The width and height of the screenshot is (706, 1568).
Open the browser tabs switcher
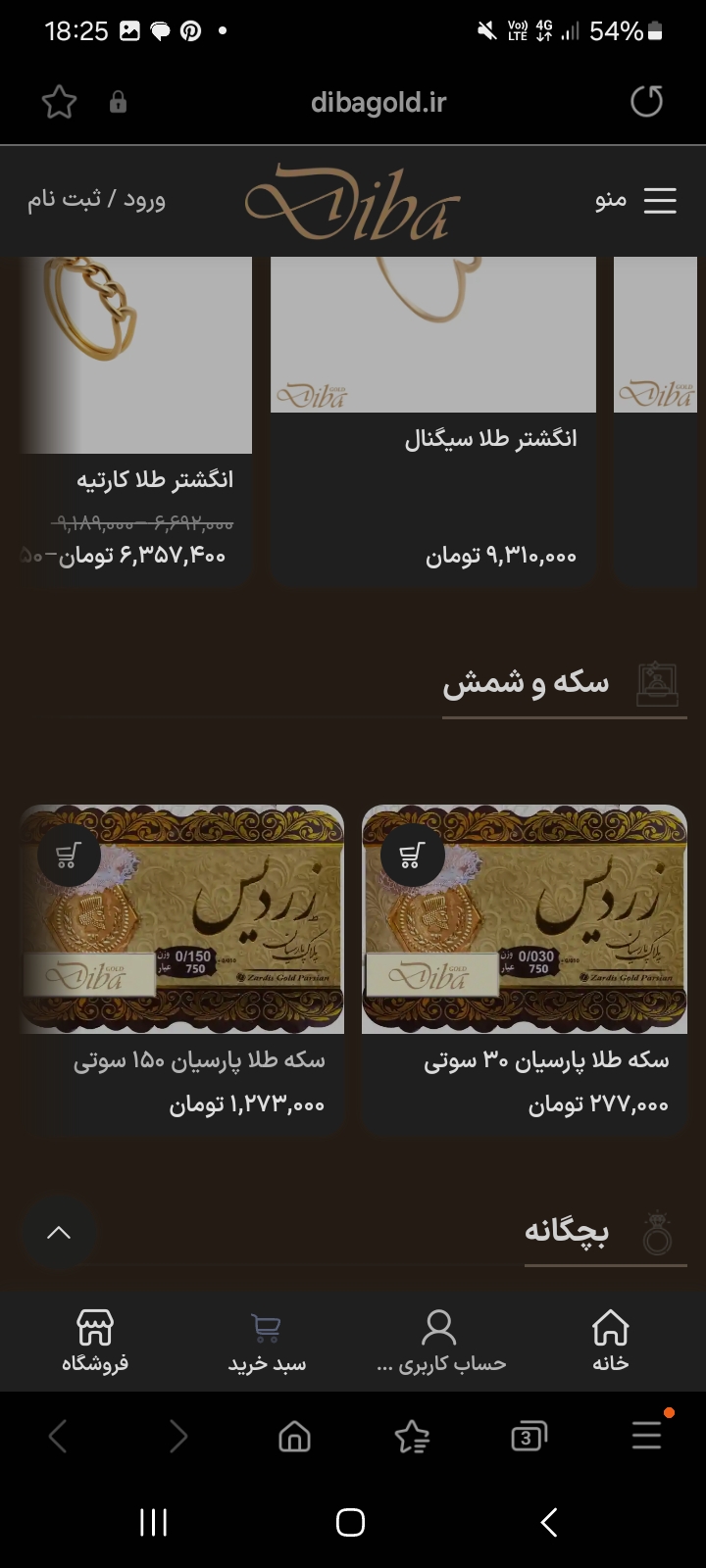(529, 1438)
